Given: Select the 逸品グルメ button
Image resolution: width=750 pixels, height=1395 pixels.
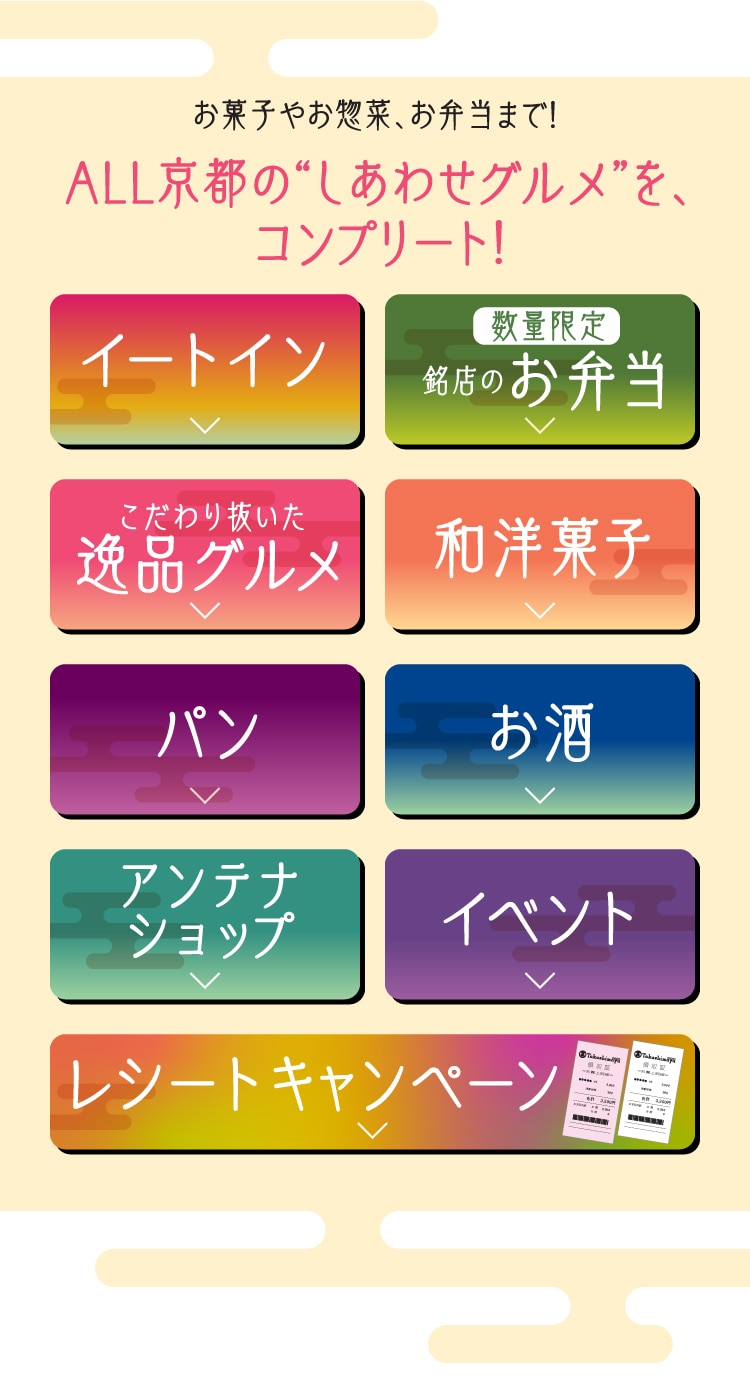Looking at the screenshot, I should point(205,555).
